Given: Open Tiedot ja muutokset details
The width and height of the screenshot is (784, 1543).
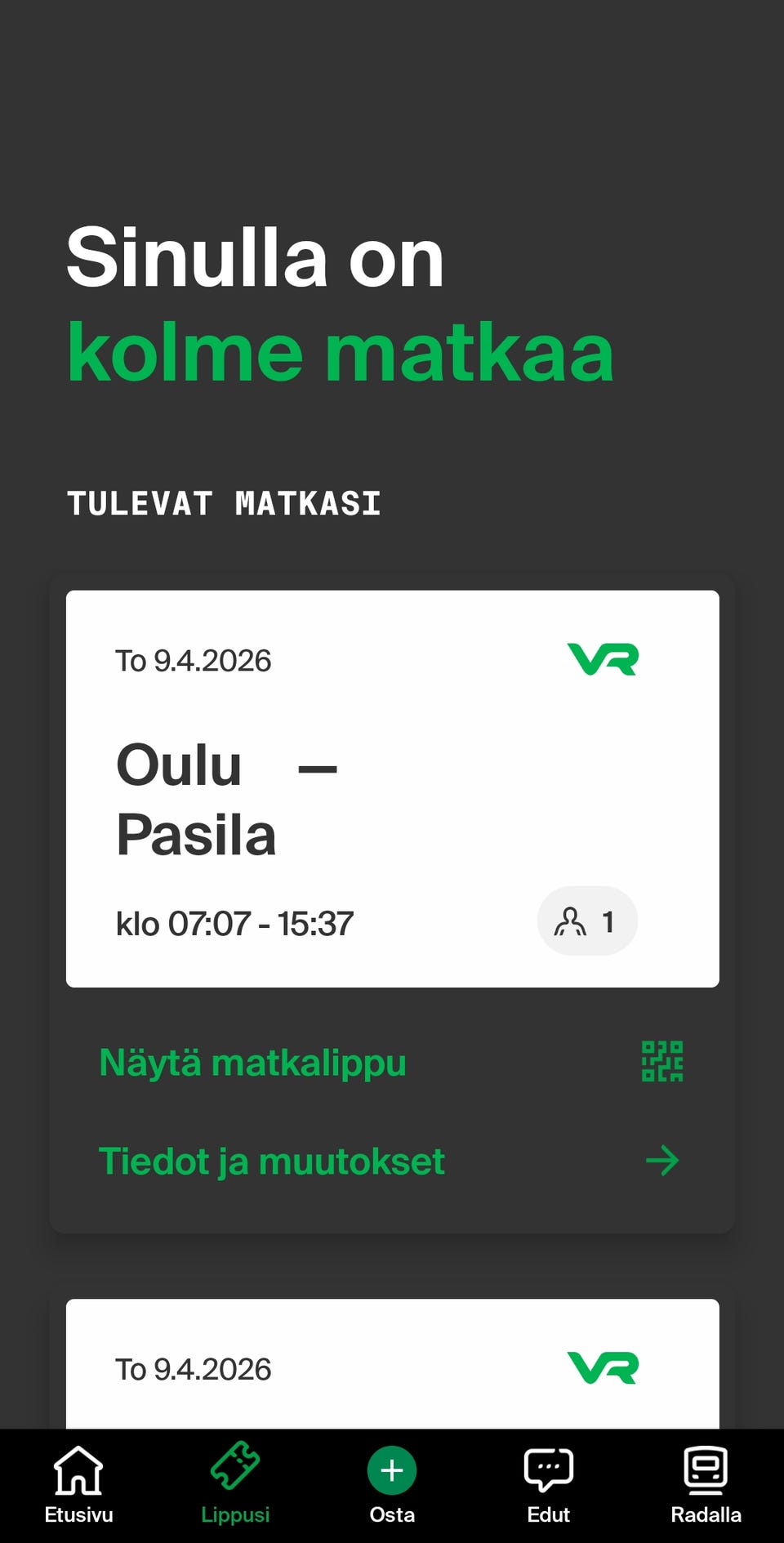Looking at the screenshot, I should (x=271, y=1160).
